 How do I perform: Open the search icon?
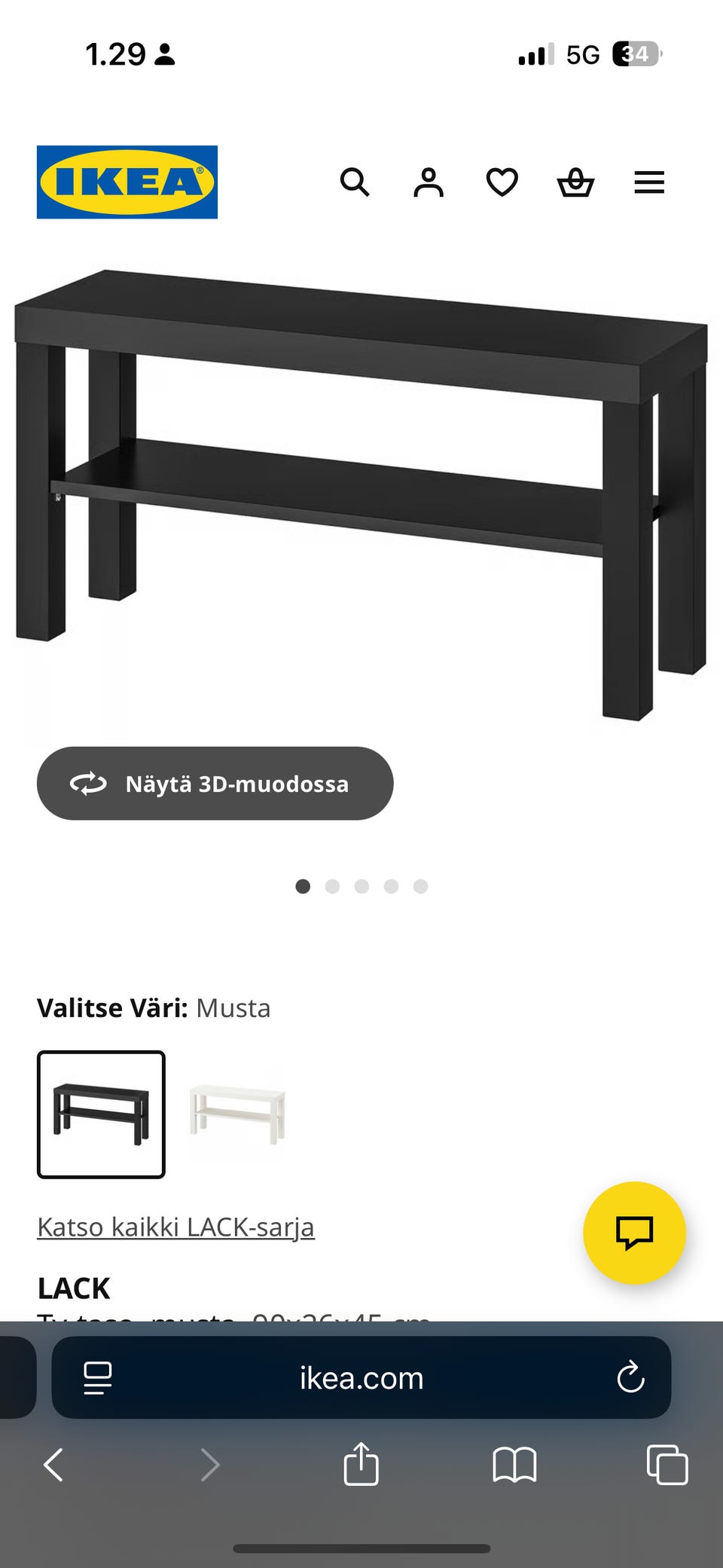click(355, 183)
